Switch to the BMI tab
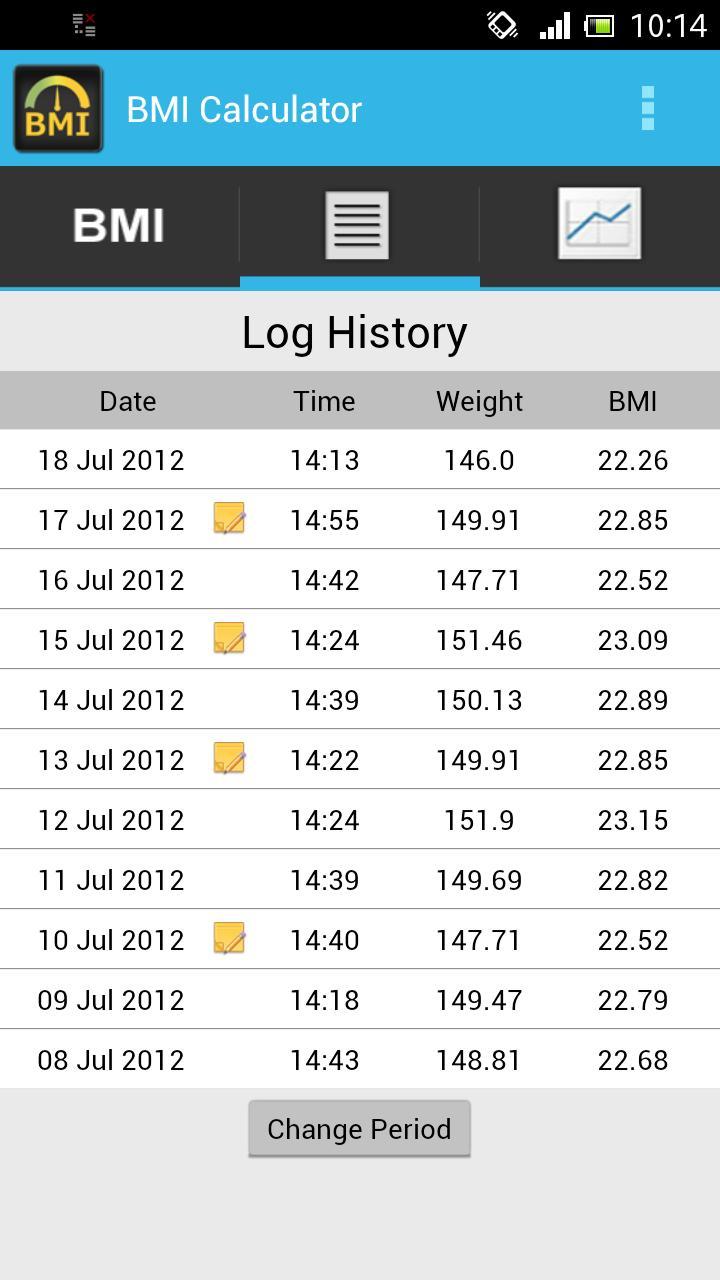The width and height of the screenshot is (720, 1280). pyautogui.click(x=119, y=225)
